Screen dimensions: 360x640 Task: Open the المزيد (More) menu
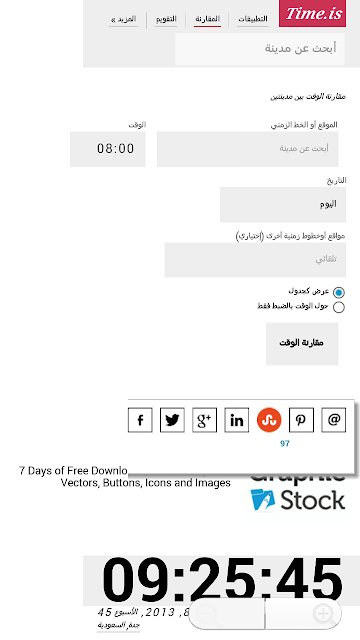pyautogui.click(x=124, y=19)
